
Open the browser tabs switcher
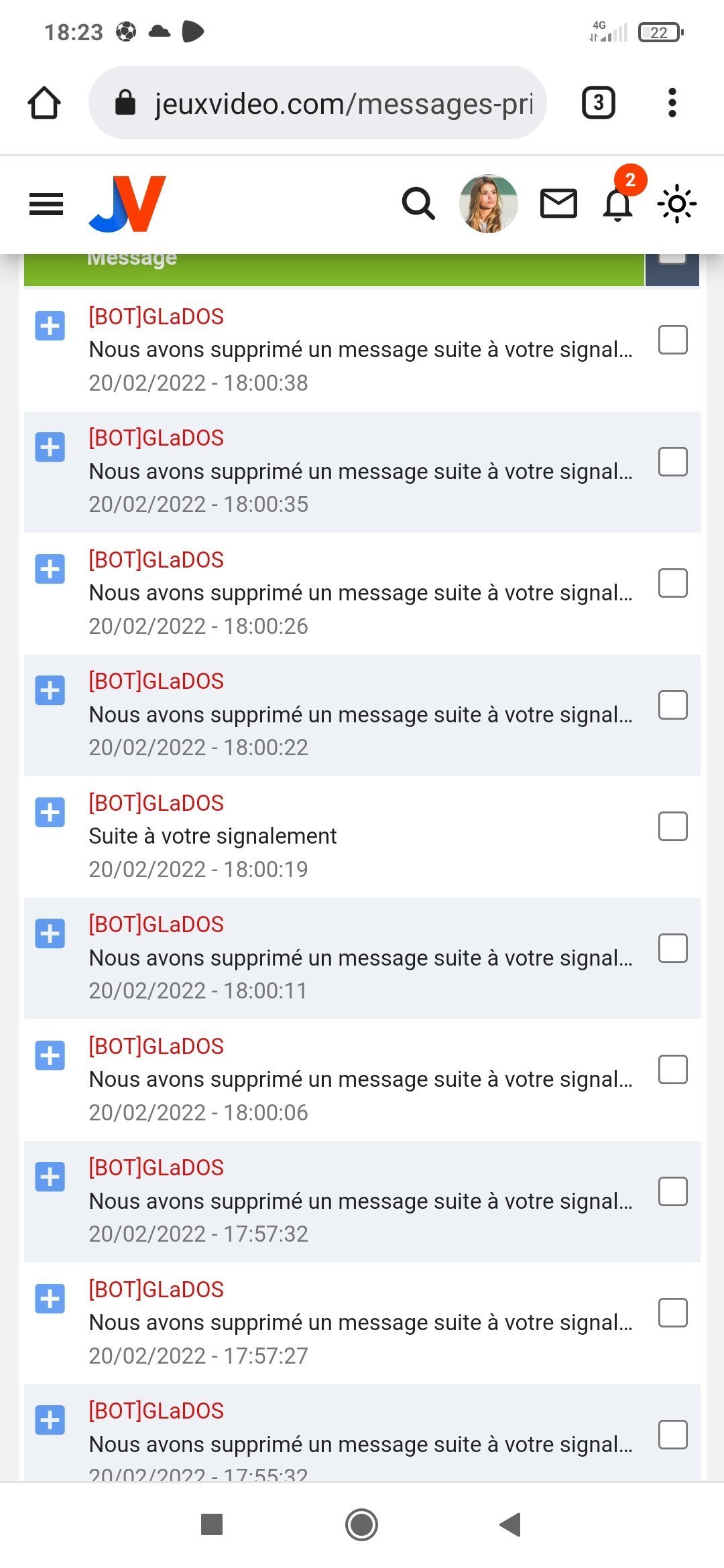point(598,103)
